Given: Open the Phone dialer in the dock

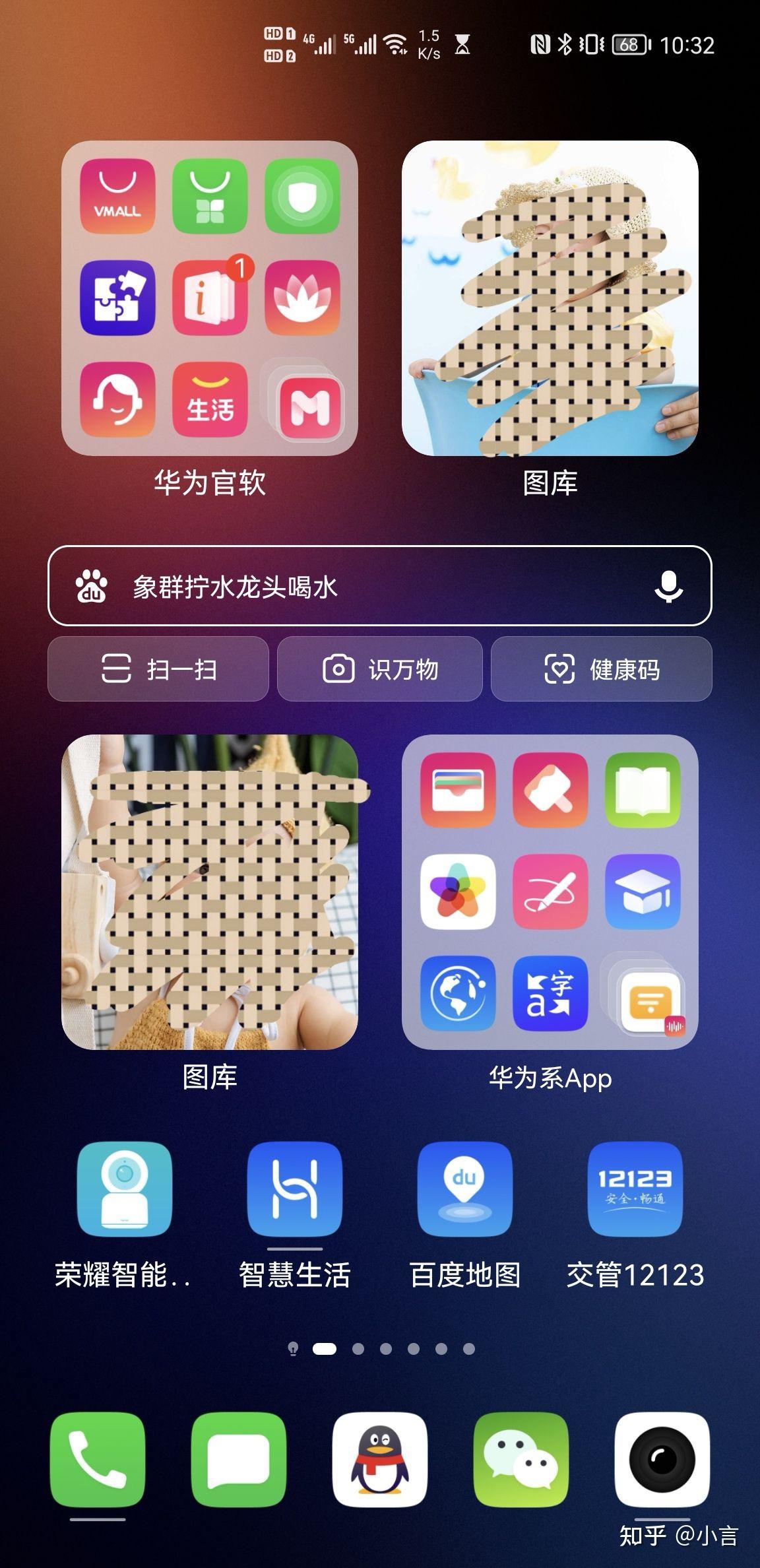Looking at the screenshot, I should pyautogui.click(x=98, y=1460).
